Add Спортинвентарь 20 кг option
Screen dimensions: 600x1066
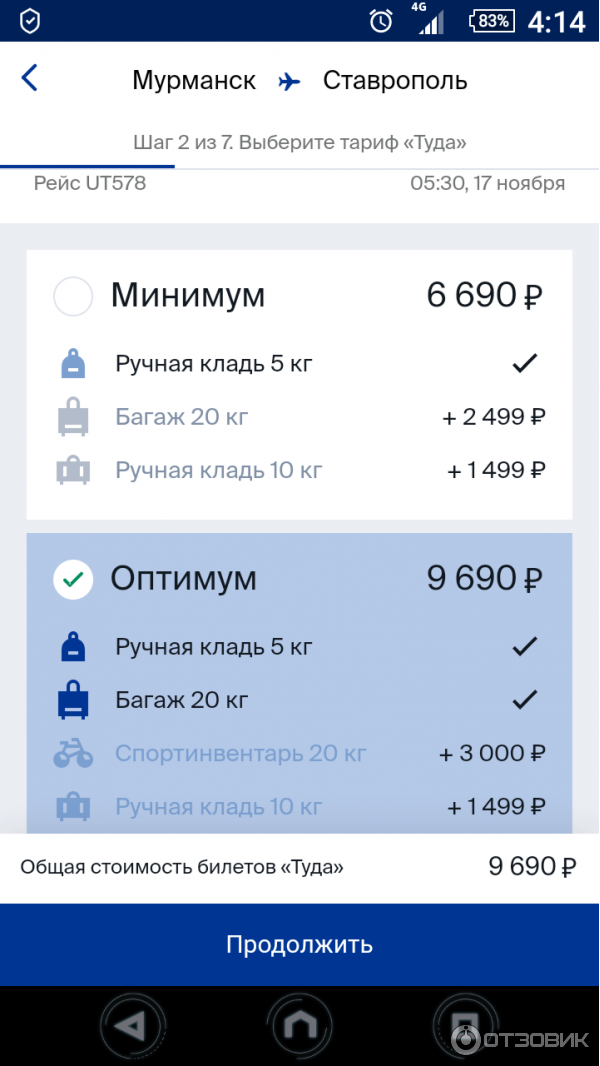492,753
